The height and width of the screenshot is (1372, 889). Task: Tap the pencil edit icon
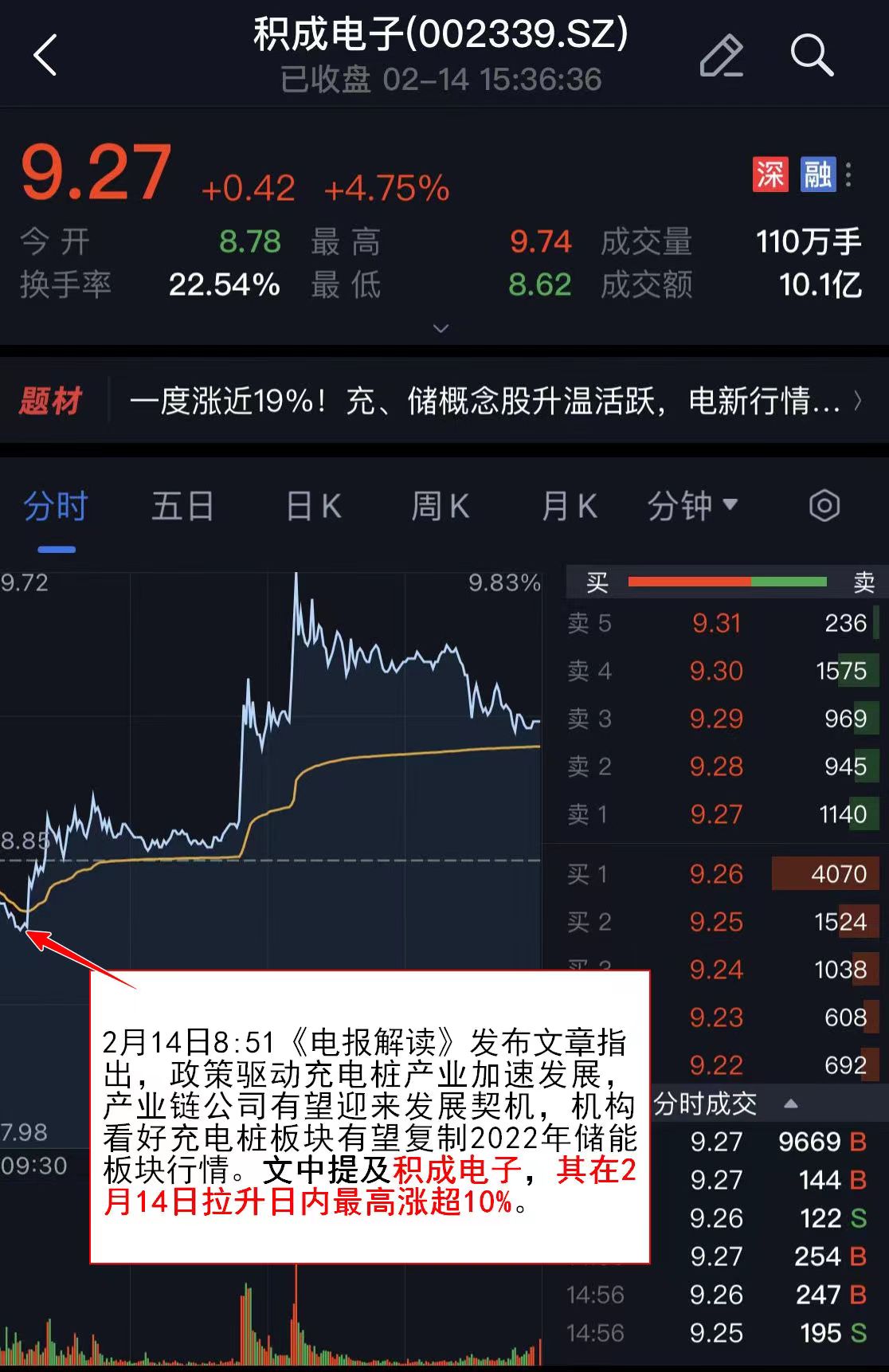point(721,56)
